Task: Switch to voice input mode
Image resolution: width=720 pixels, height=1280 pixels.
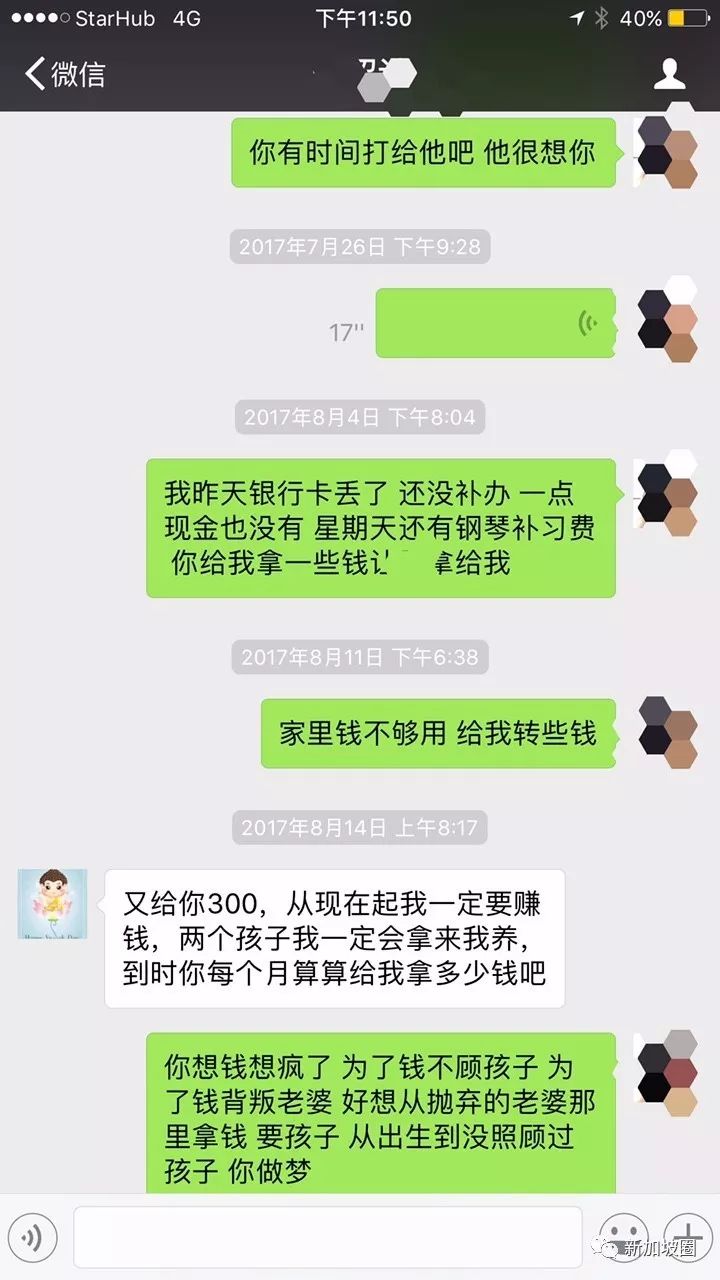Action: [31, 1238]
